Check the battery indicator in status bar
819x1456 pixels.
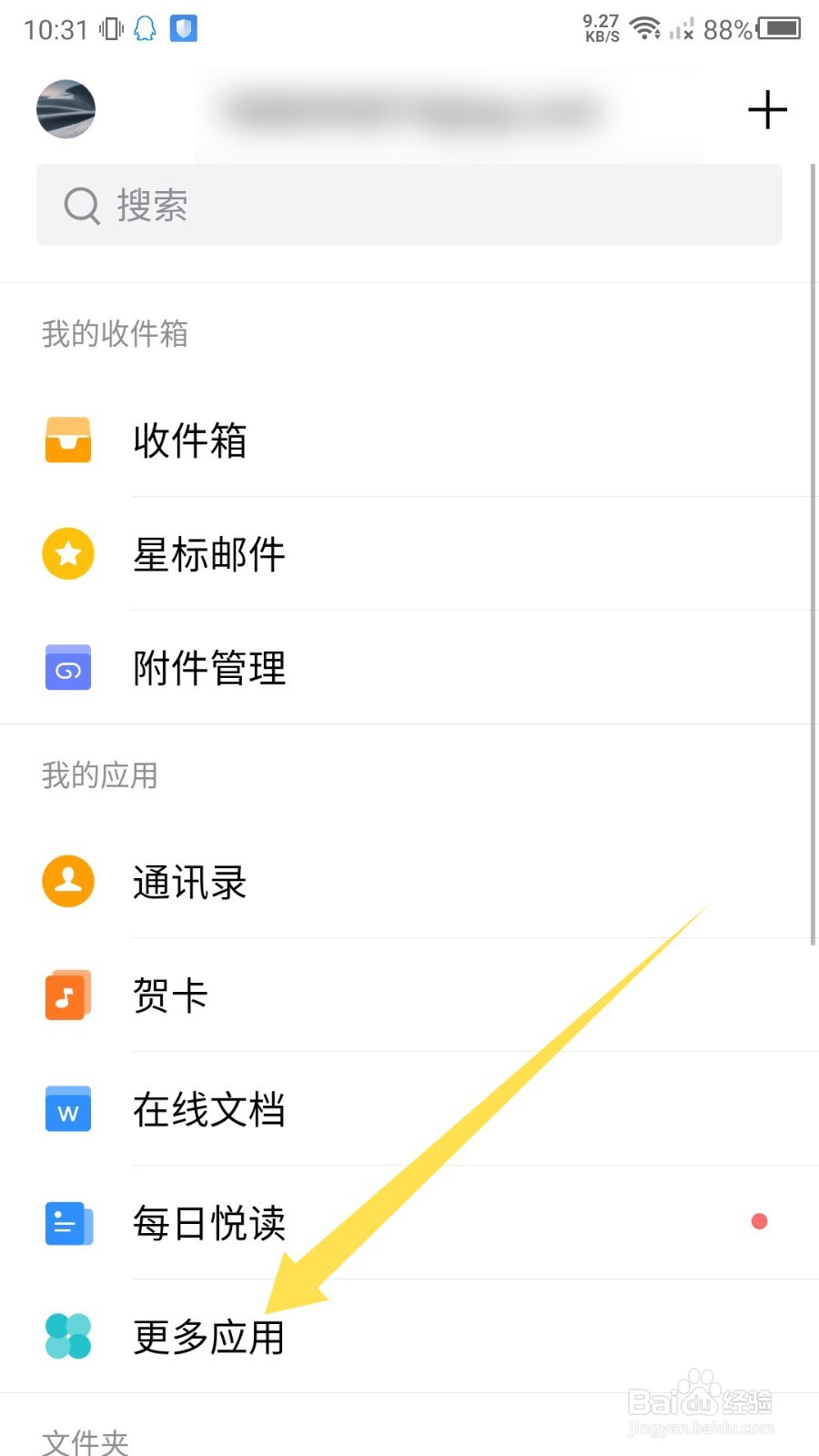[778, 28]
